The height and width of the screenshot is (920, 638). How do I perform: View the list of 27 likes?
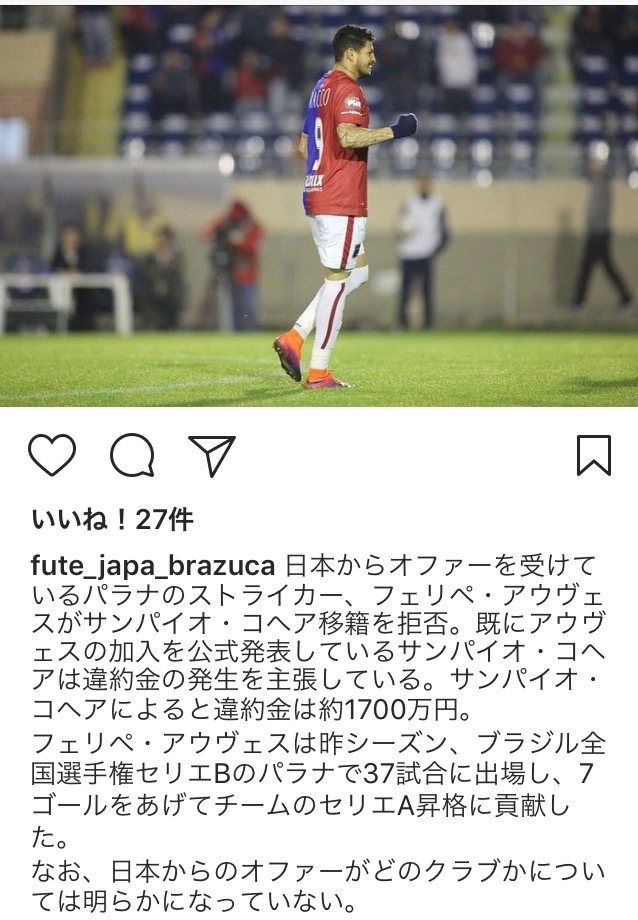pos(112,519)
